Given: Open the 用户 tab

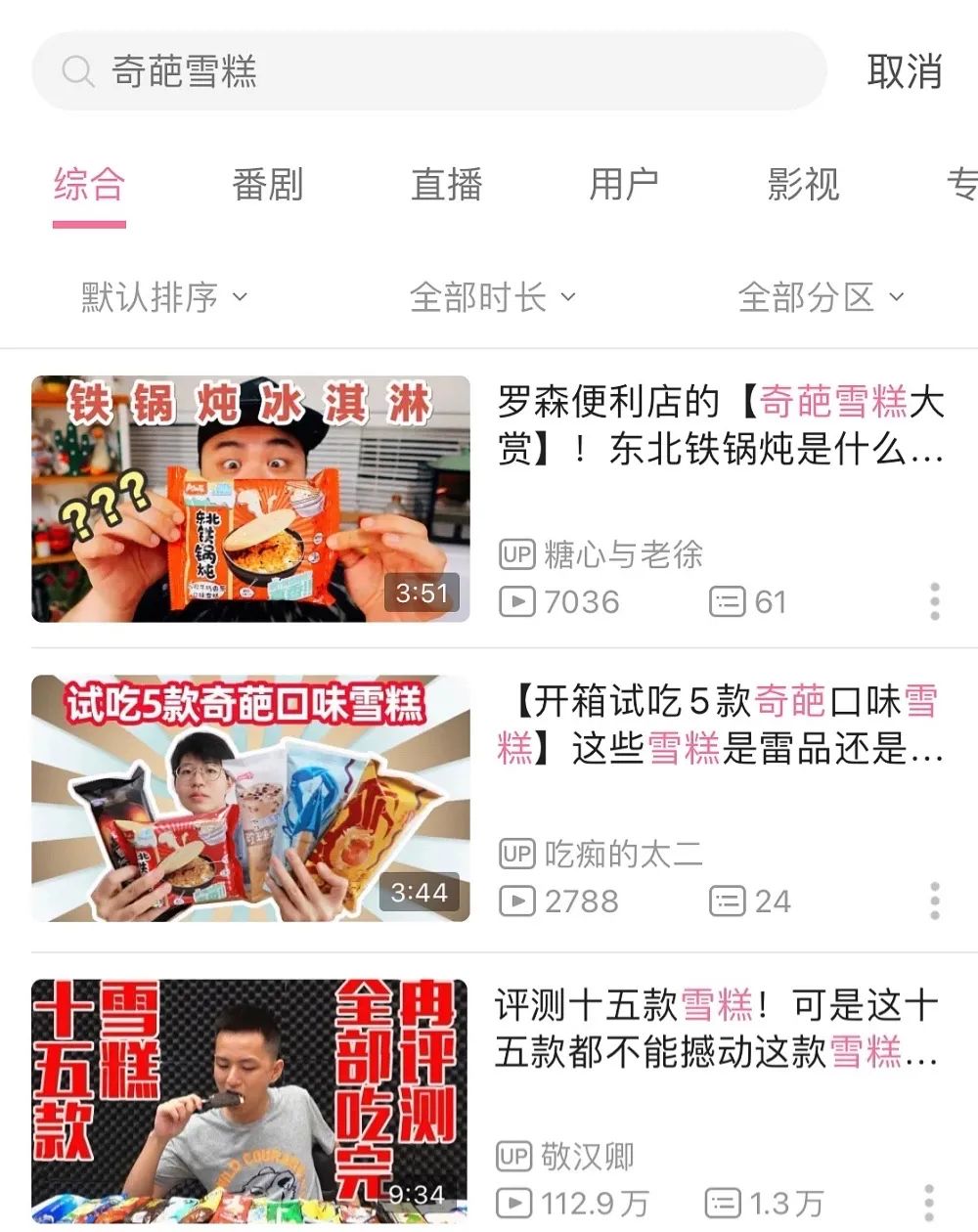Looking at the screenshot, I should tap(624, 185).
